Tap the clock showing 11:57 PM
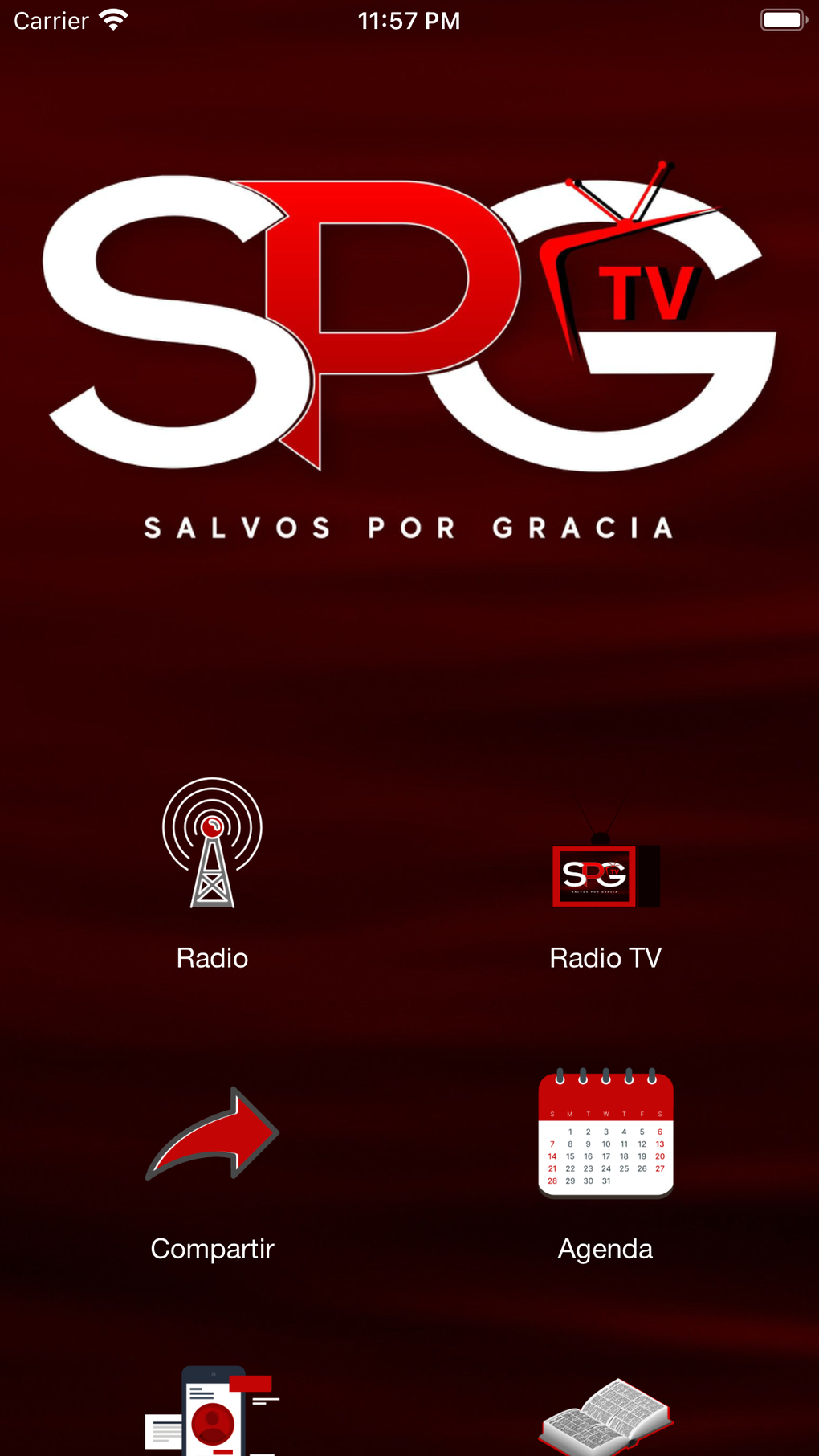 click(x=409, y=19)
